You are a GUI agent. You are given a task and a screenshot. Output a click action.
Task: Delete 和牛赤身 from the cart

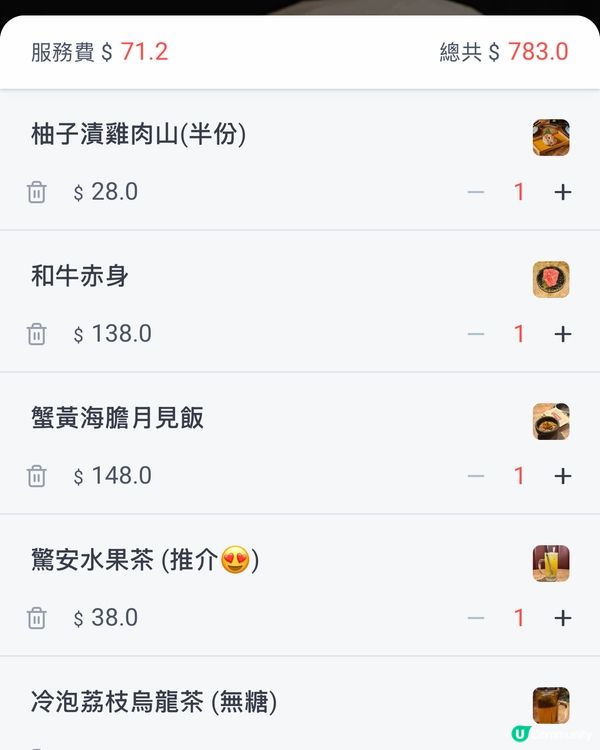click(x=37, y=334)
